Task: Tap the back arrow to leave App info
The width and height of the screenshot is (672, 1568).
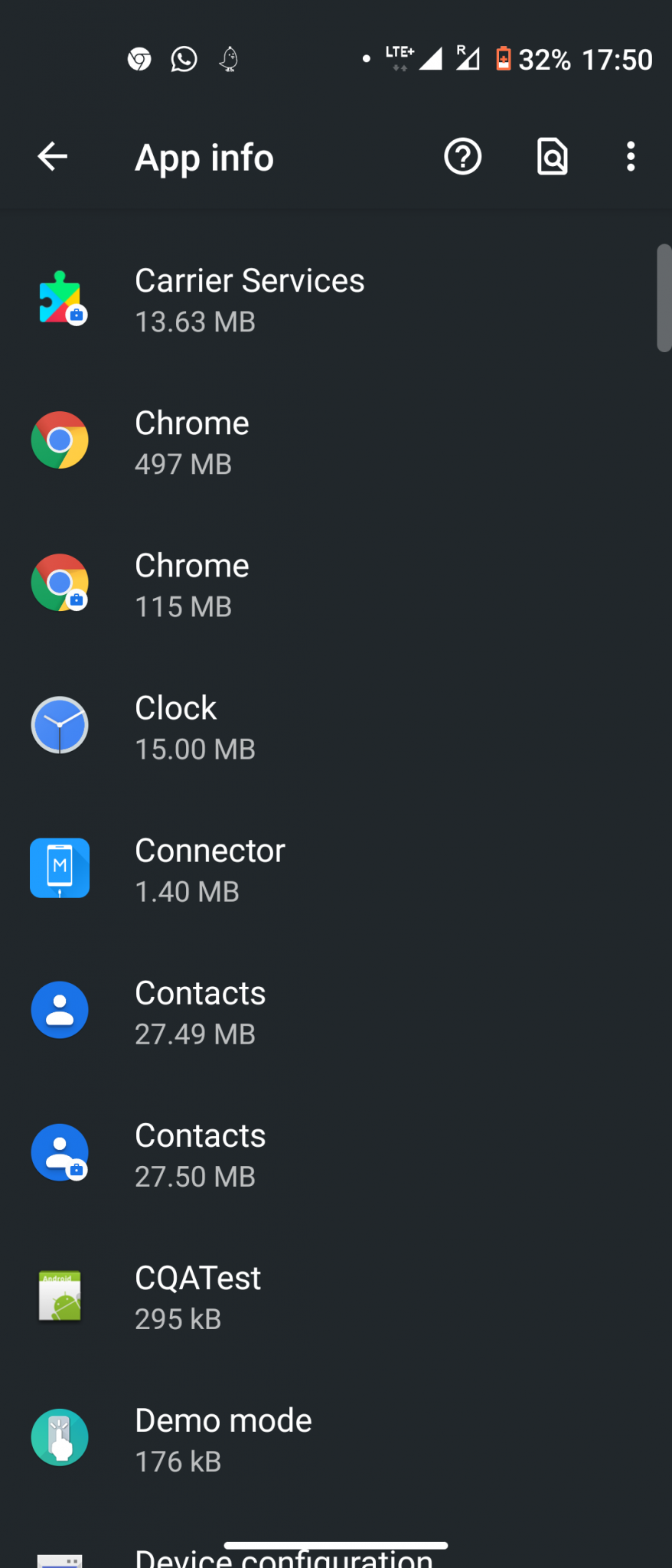Action: point(51,157)
